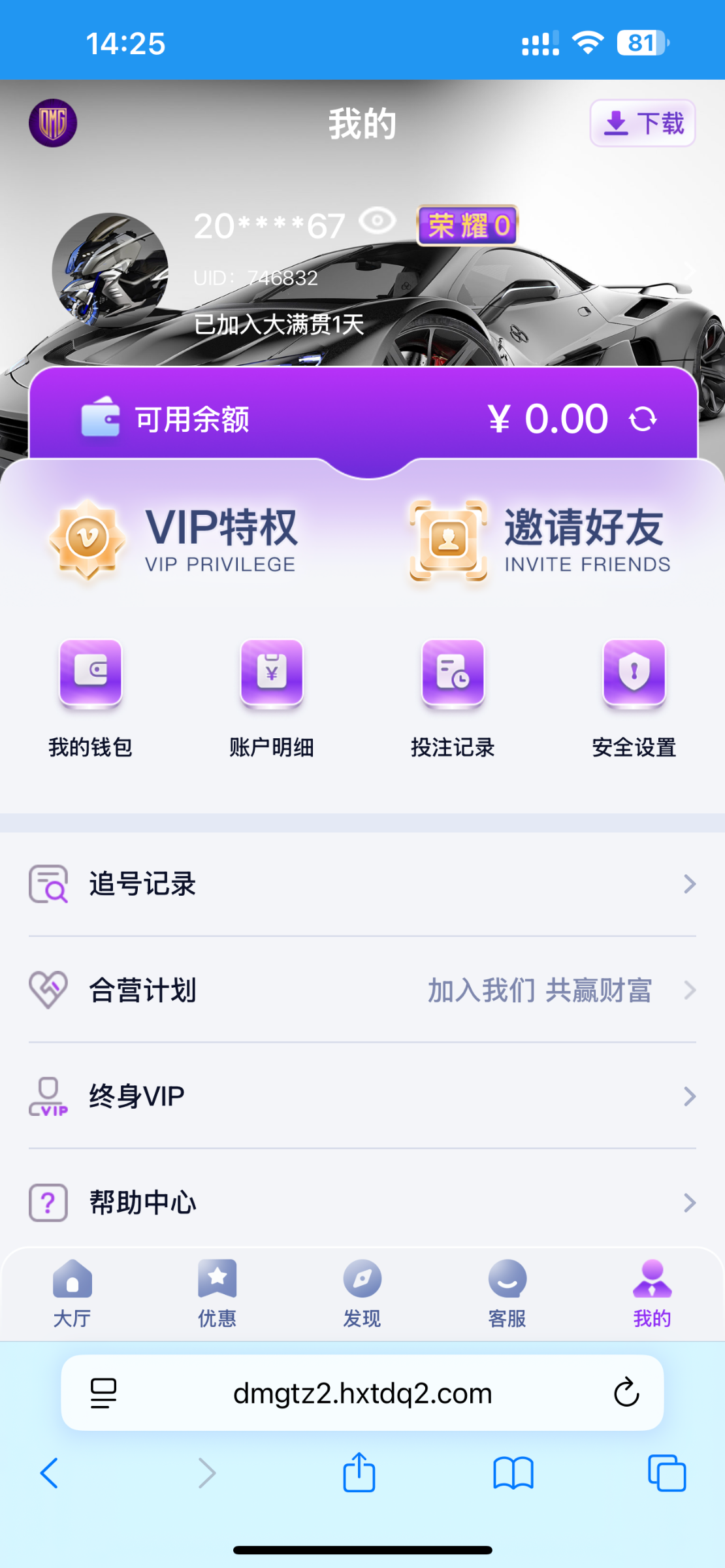Open 我的钱包 wallet

[91, 697]
